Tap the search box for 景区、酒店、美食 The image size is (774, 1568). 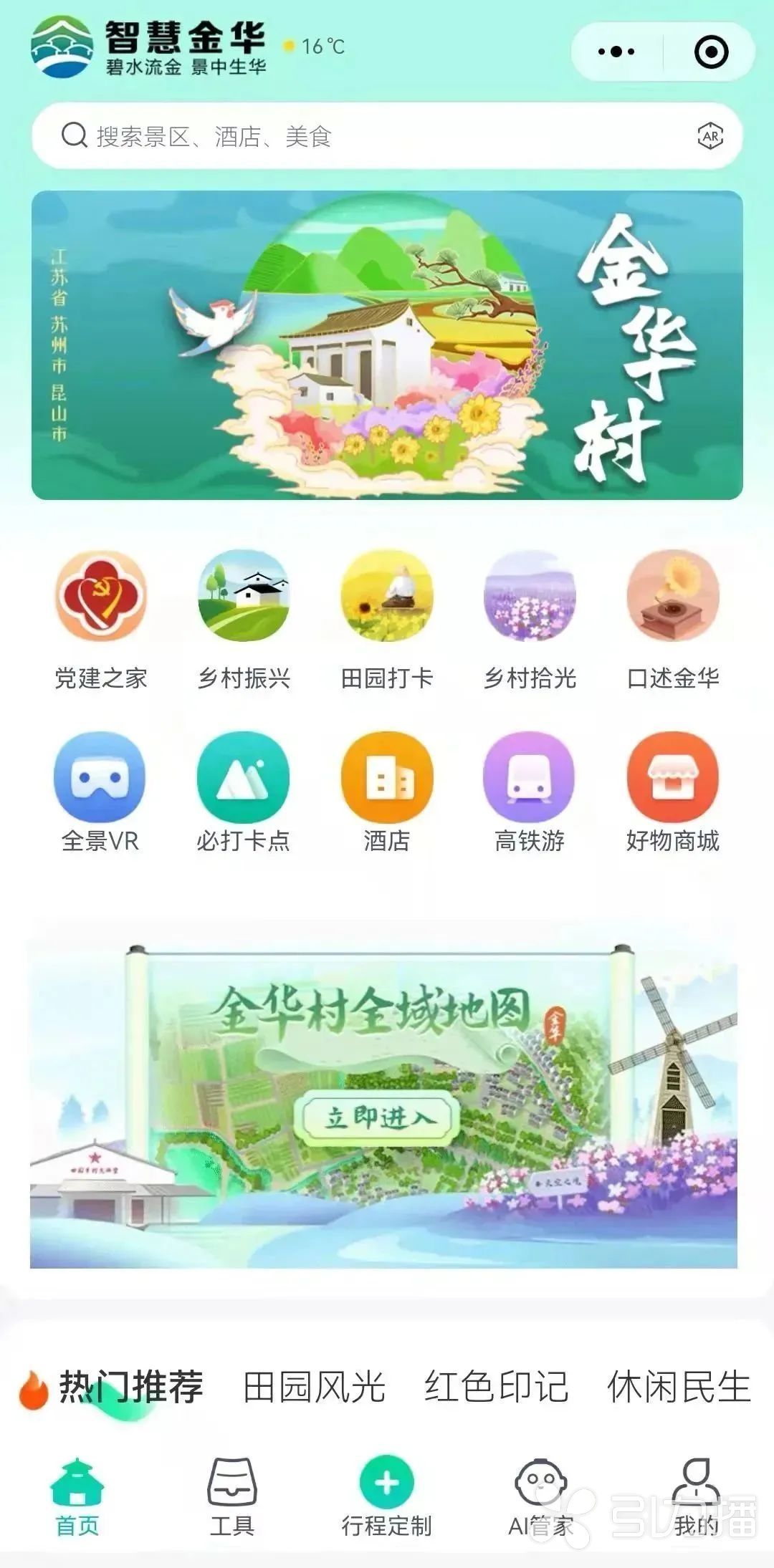(358, 136)
